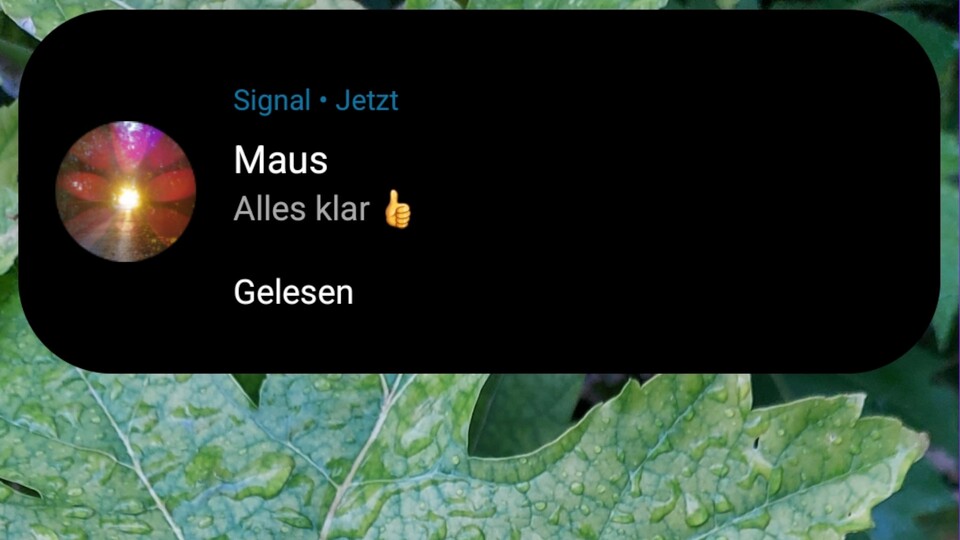Mark the message as Gelesen
960x540 pixels.
tap(293, 293)
